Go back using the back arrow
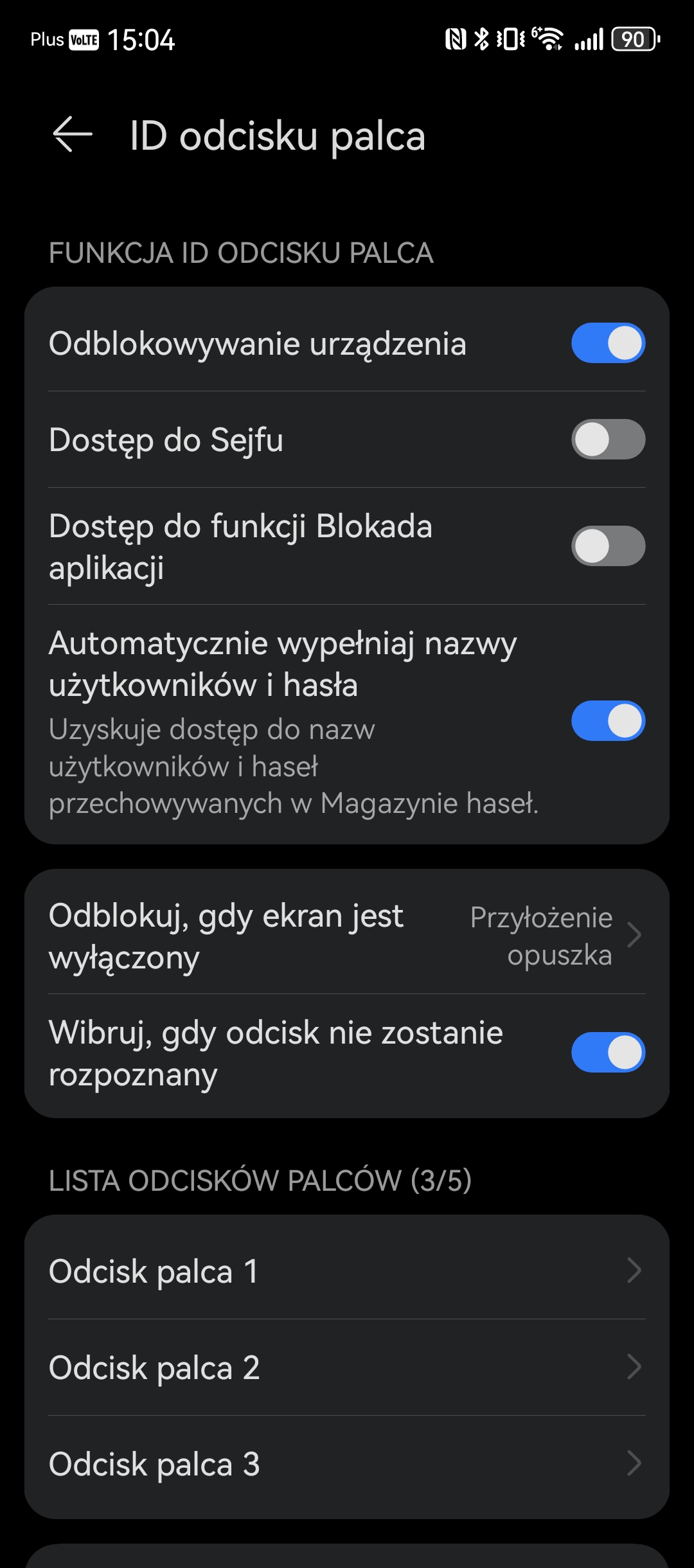The height and width of the screenshot is (1568, 694). 73,135
